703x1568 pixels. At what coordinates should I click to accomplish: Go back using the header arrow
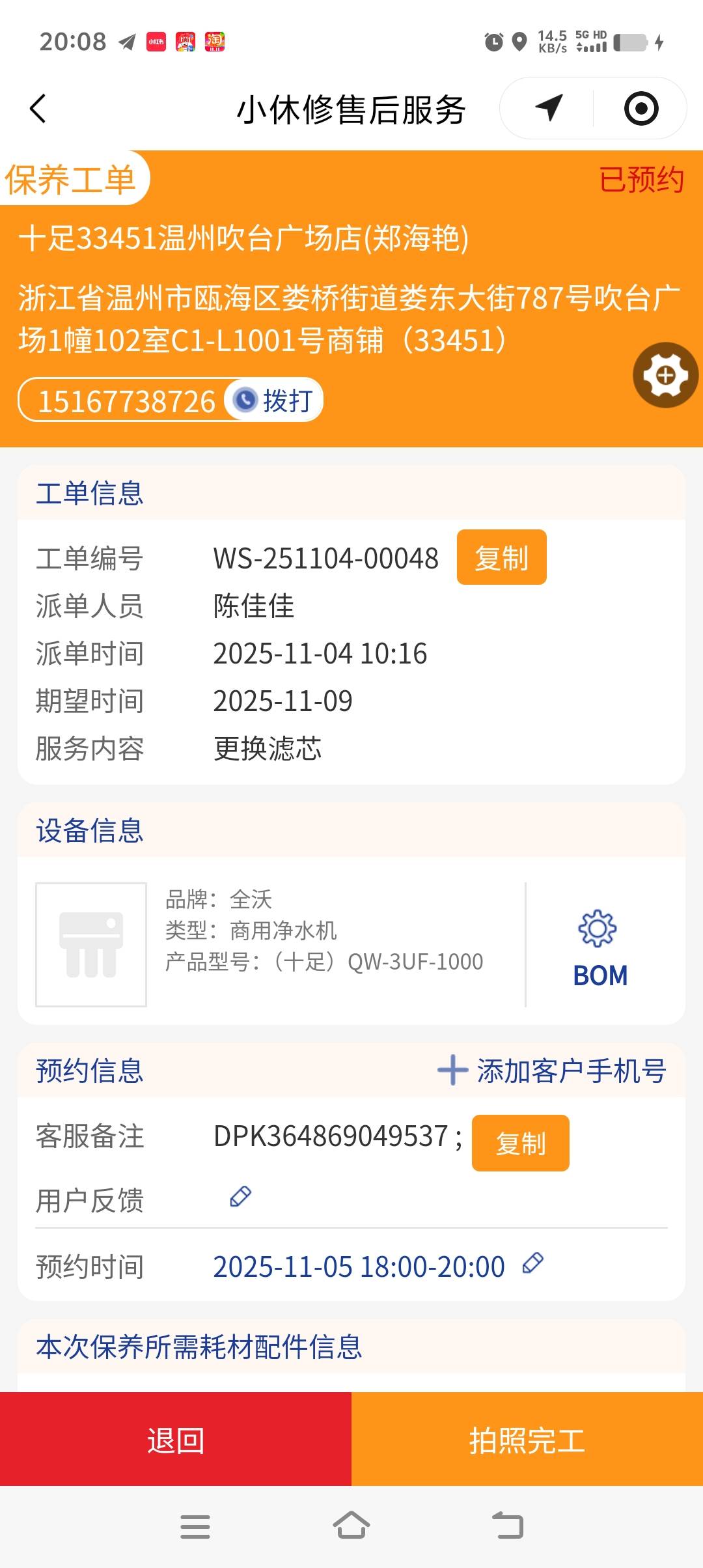(38, 109)
